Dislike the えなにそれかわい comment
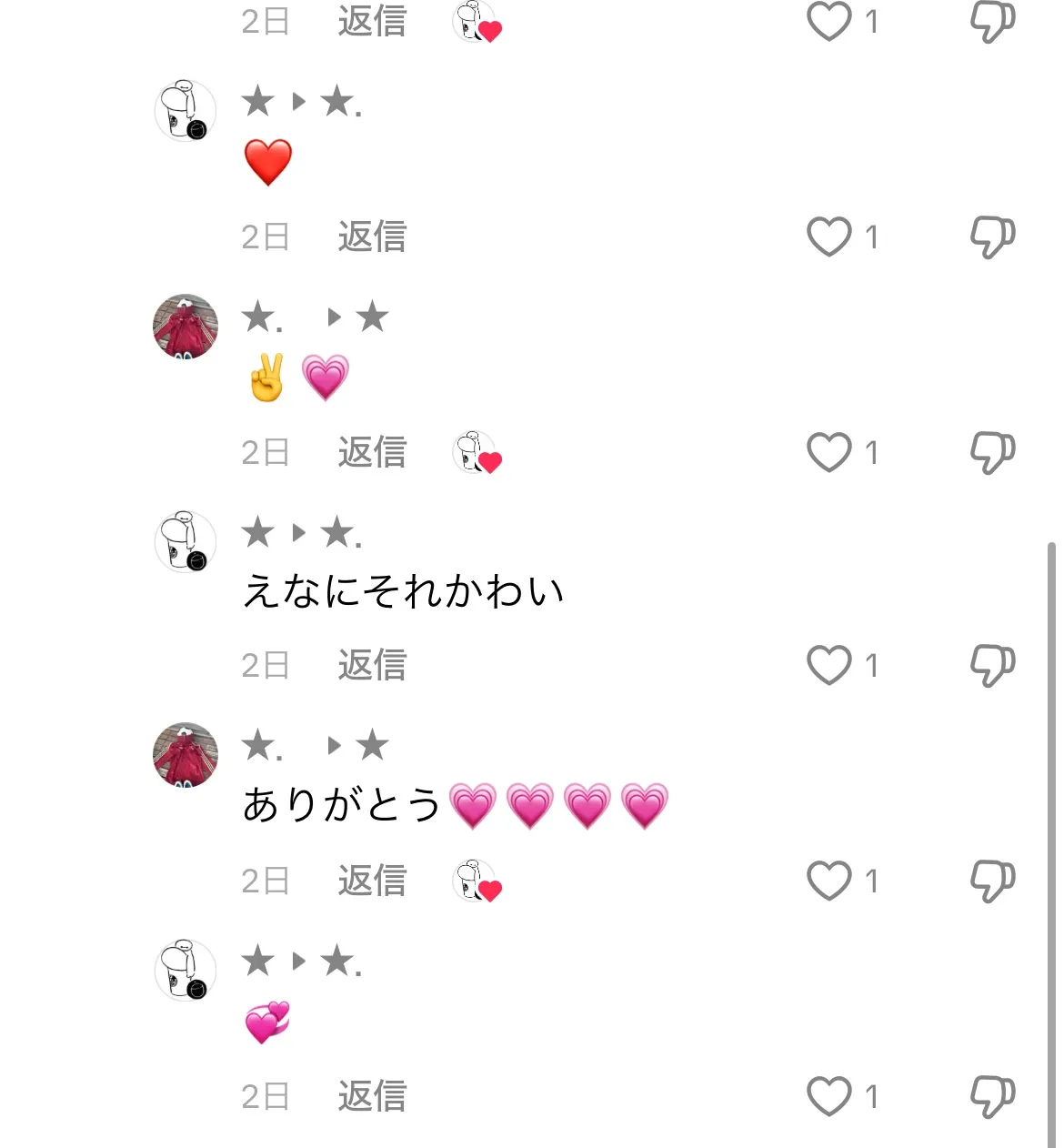Viewport: 1064px width, 1148px height. tap(992, 665)
